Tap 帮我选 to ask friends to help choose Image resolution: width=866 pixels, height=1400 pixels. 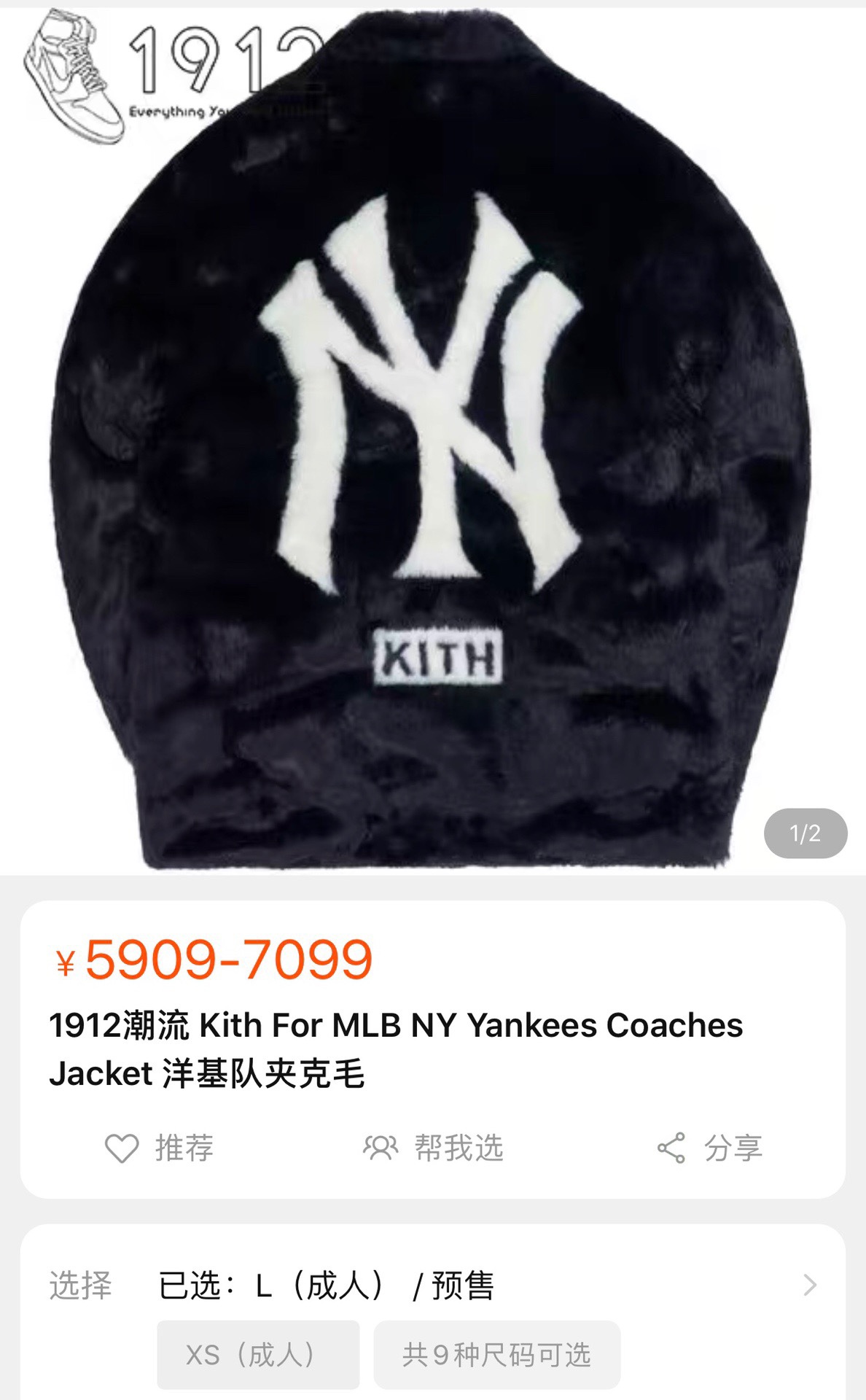click(x=433, y=1148)
